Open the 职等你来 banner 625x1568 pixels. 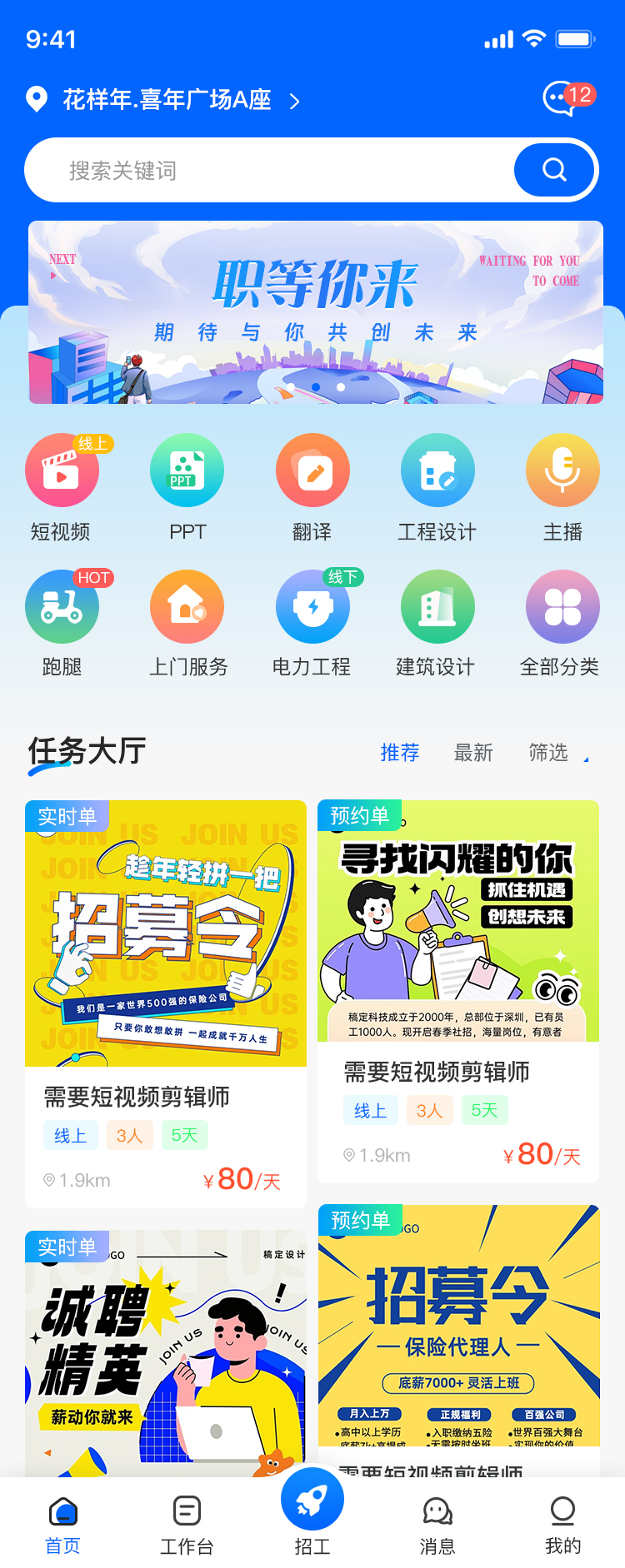[316, 312]
